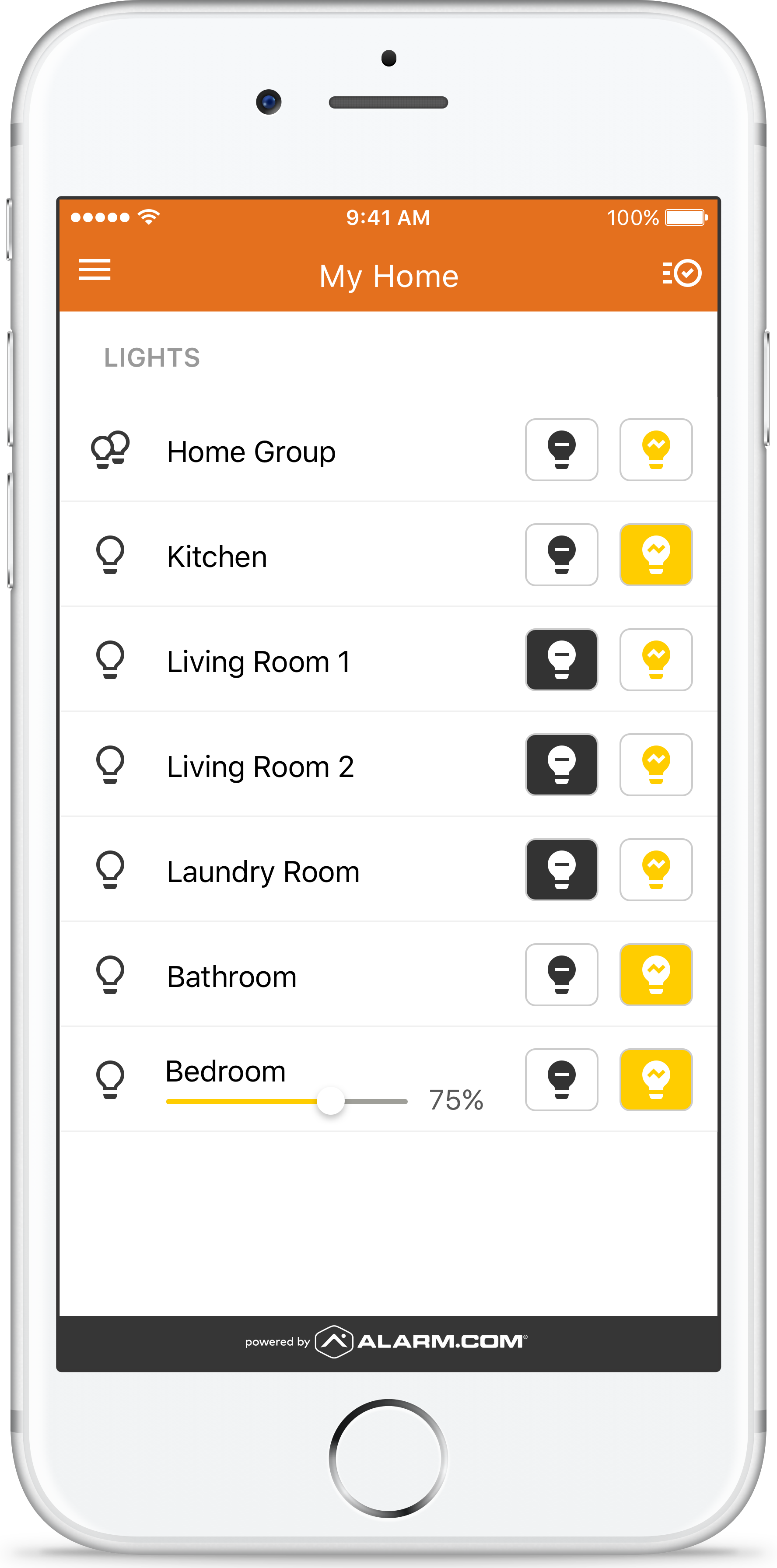
Task: Open the checklist icon in the header
Action: [682, 273]
